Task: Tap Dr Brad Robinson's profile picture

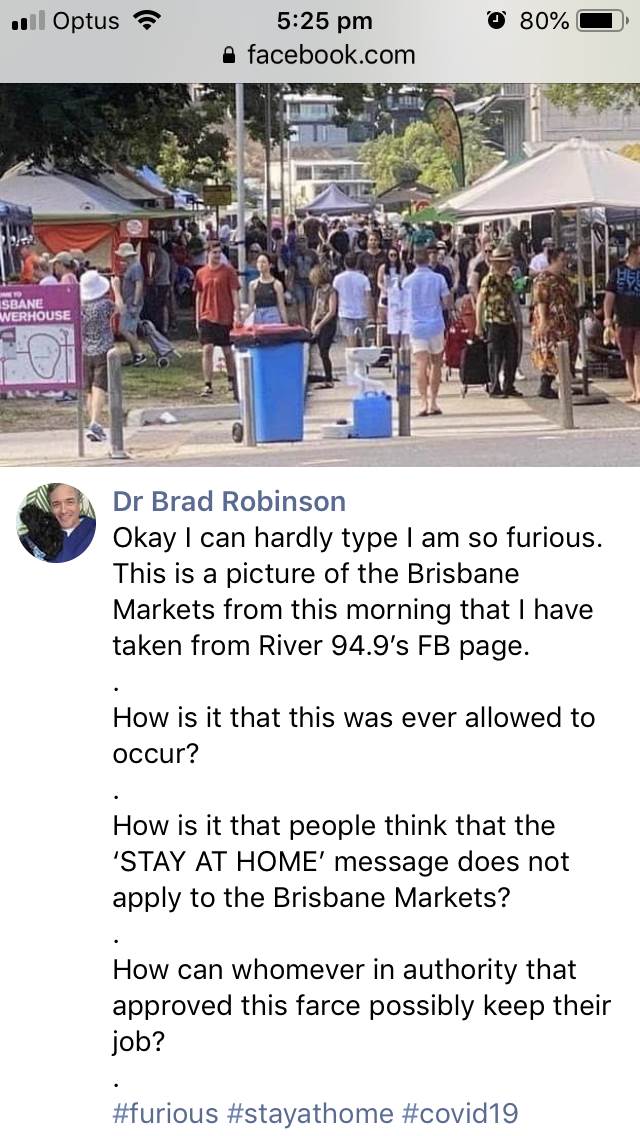Action: point(56,522)
